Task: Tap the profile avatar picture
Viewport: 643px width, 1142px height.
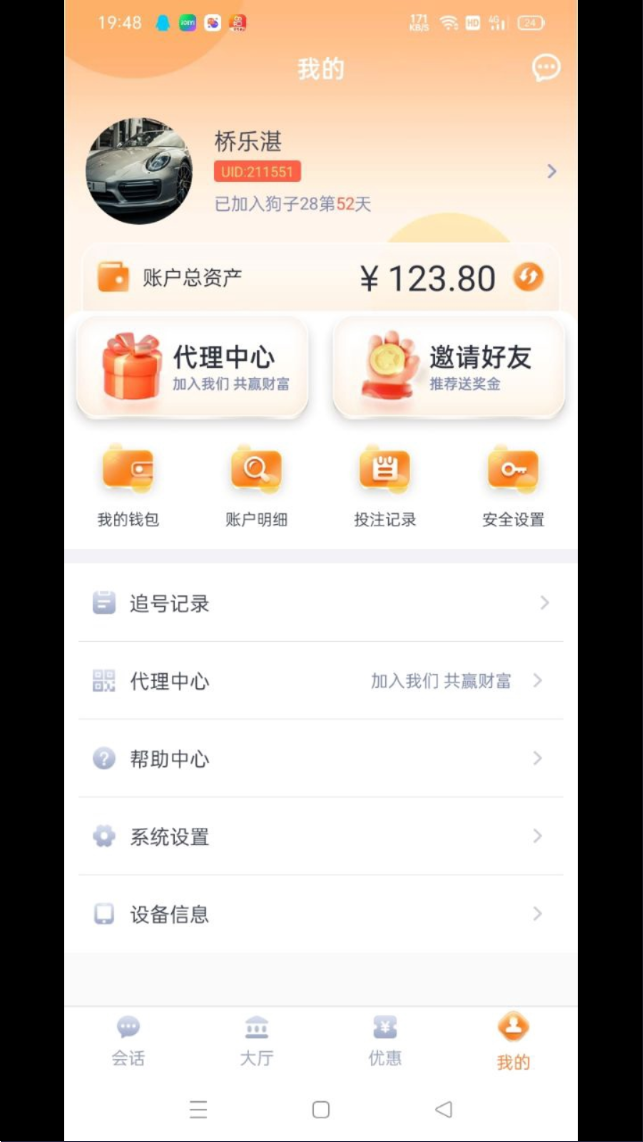Action: pos(139,171)
